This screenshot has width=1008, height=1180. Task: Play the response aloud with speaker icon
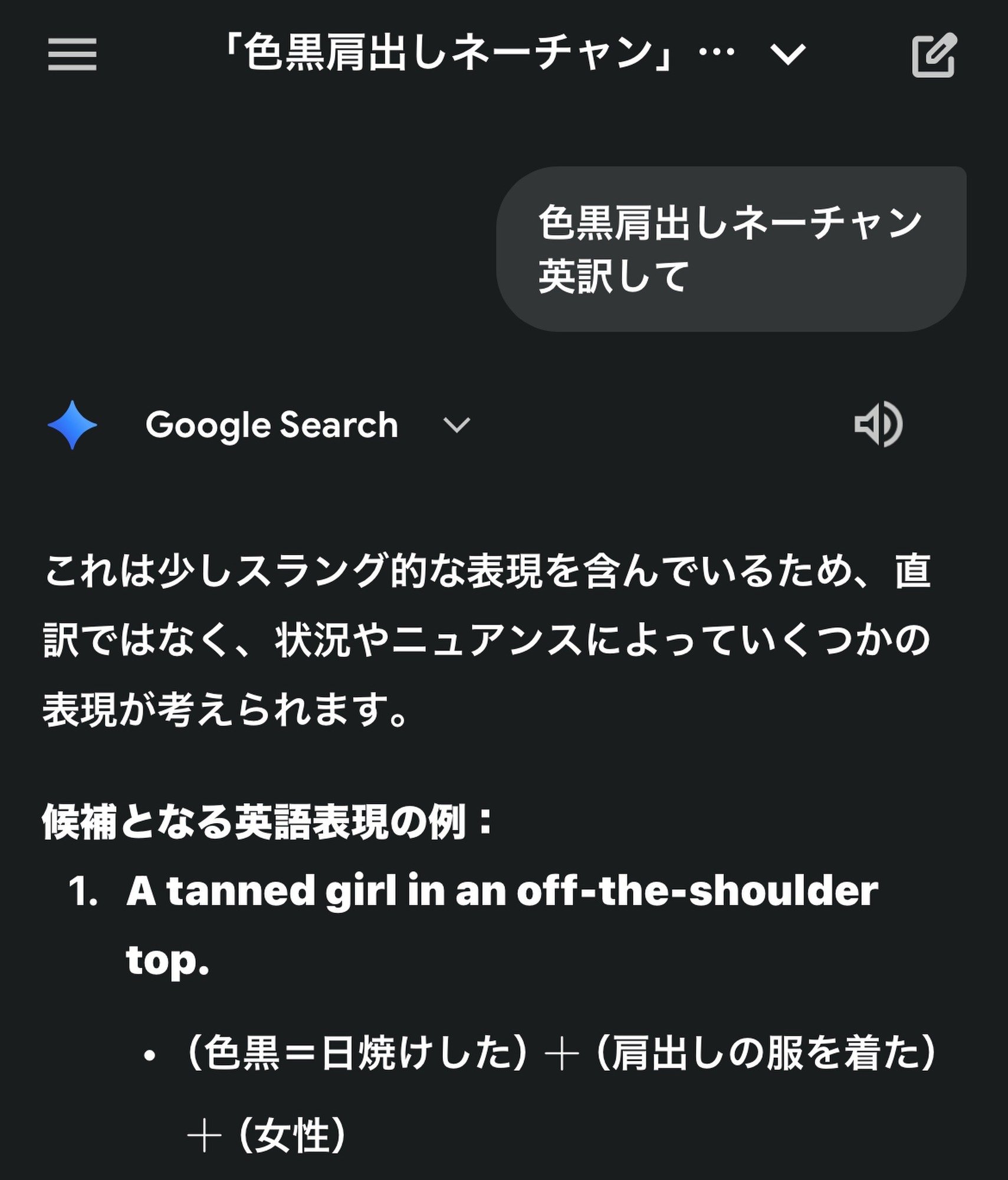(878, 425)
